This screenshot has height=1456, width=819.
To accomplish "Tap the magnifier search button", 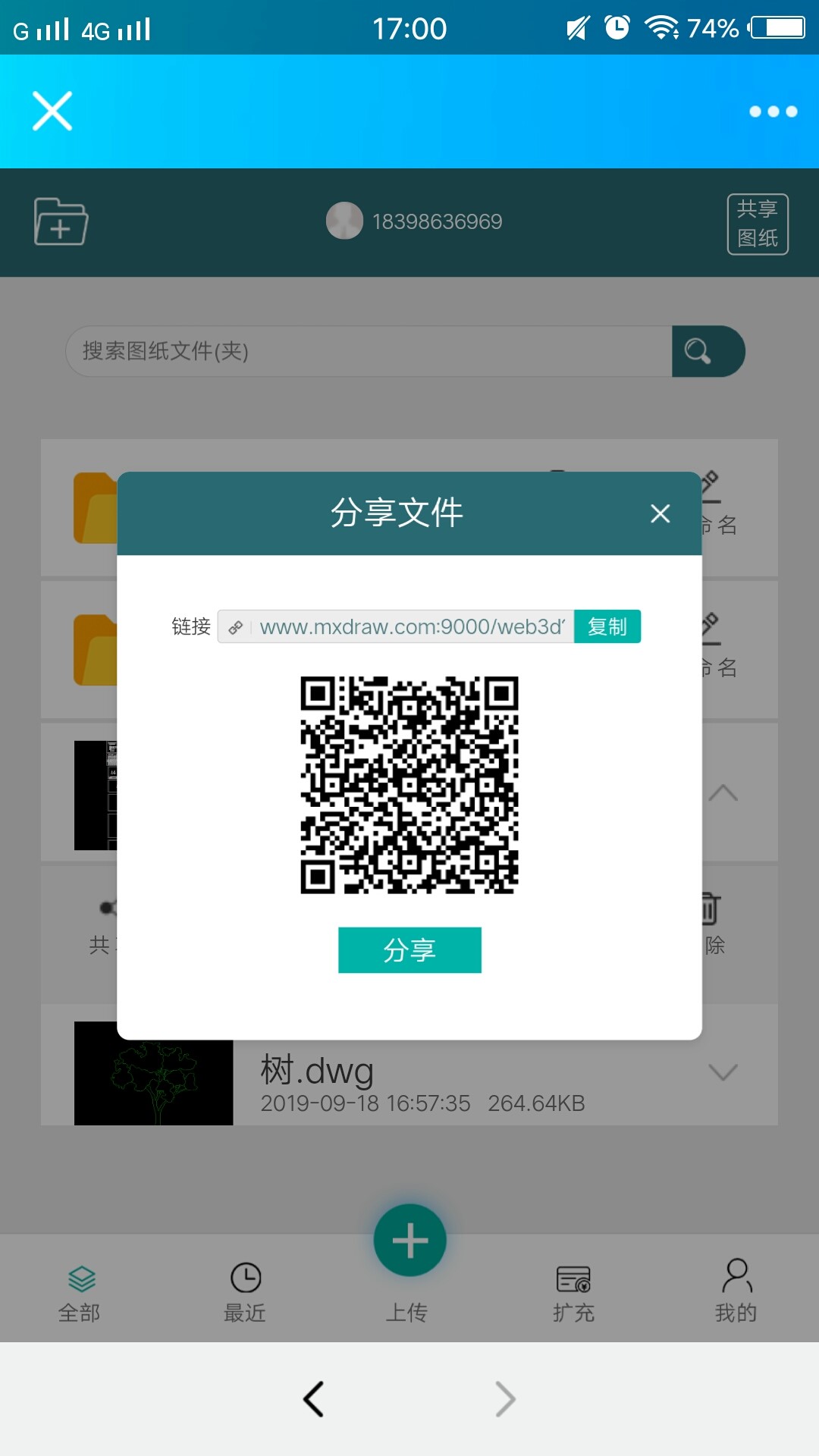I will [707, 351].
